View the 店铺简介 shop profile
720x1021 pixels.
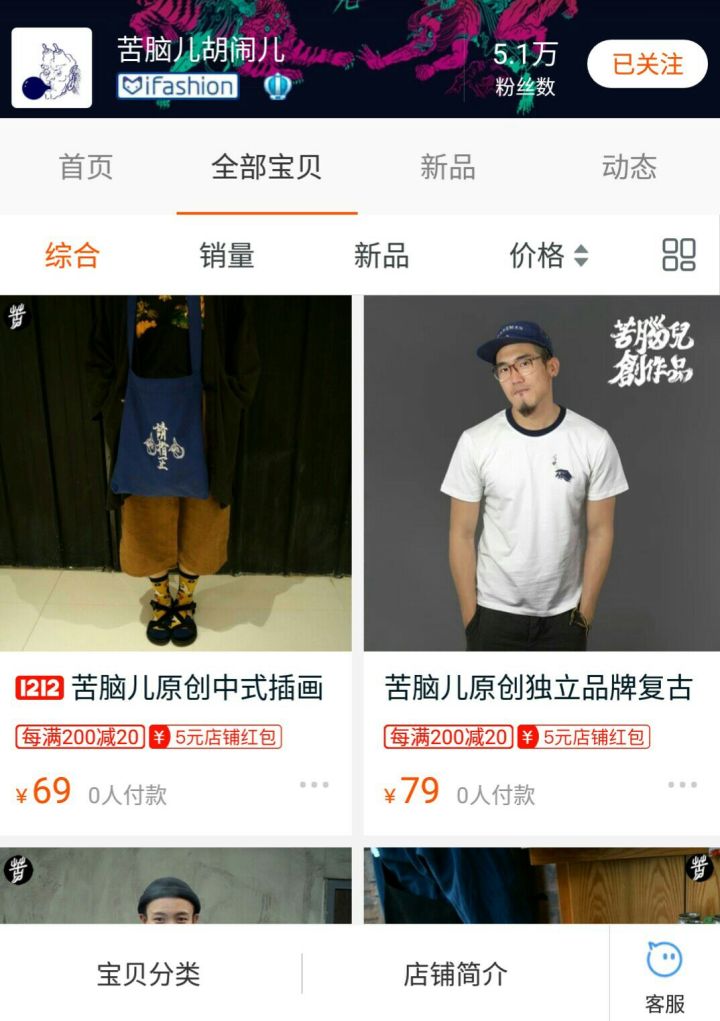455,974
